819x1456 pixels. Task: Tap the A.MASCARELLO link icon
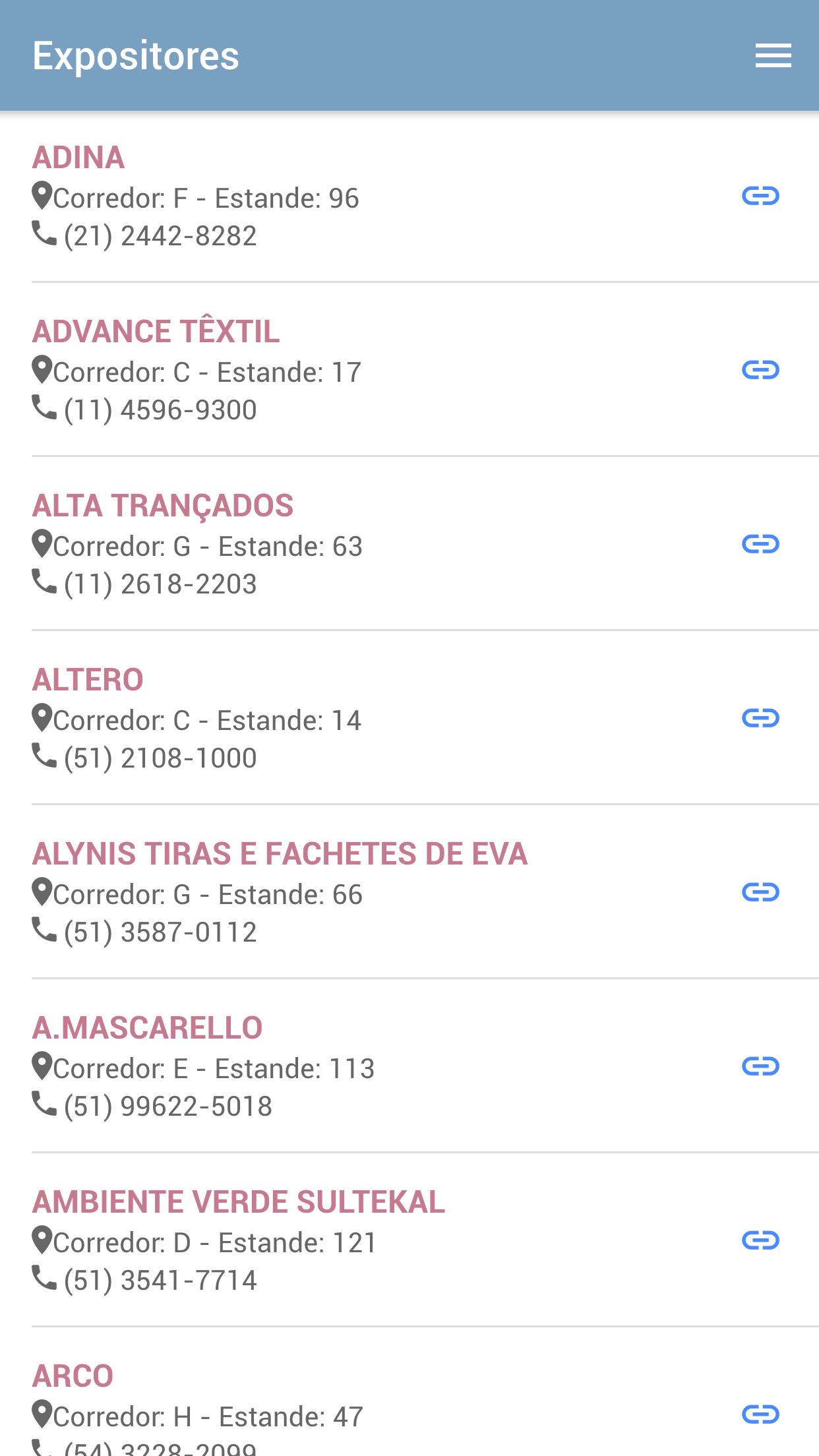pyautogui.click(x=760, y=1066)
